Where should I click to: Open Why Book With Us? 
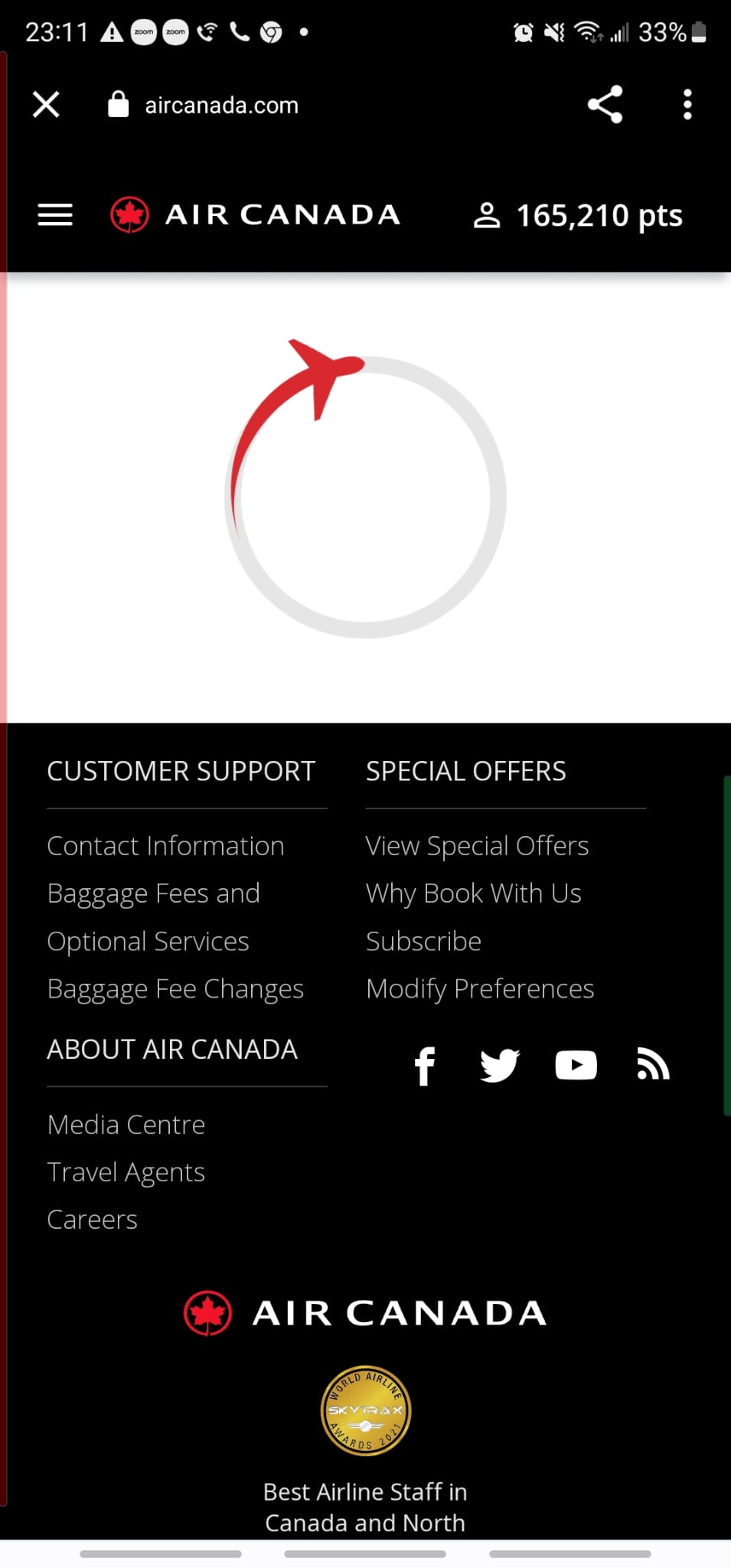click(473, 893)
